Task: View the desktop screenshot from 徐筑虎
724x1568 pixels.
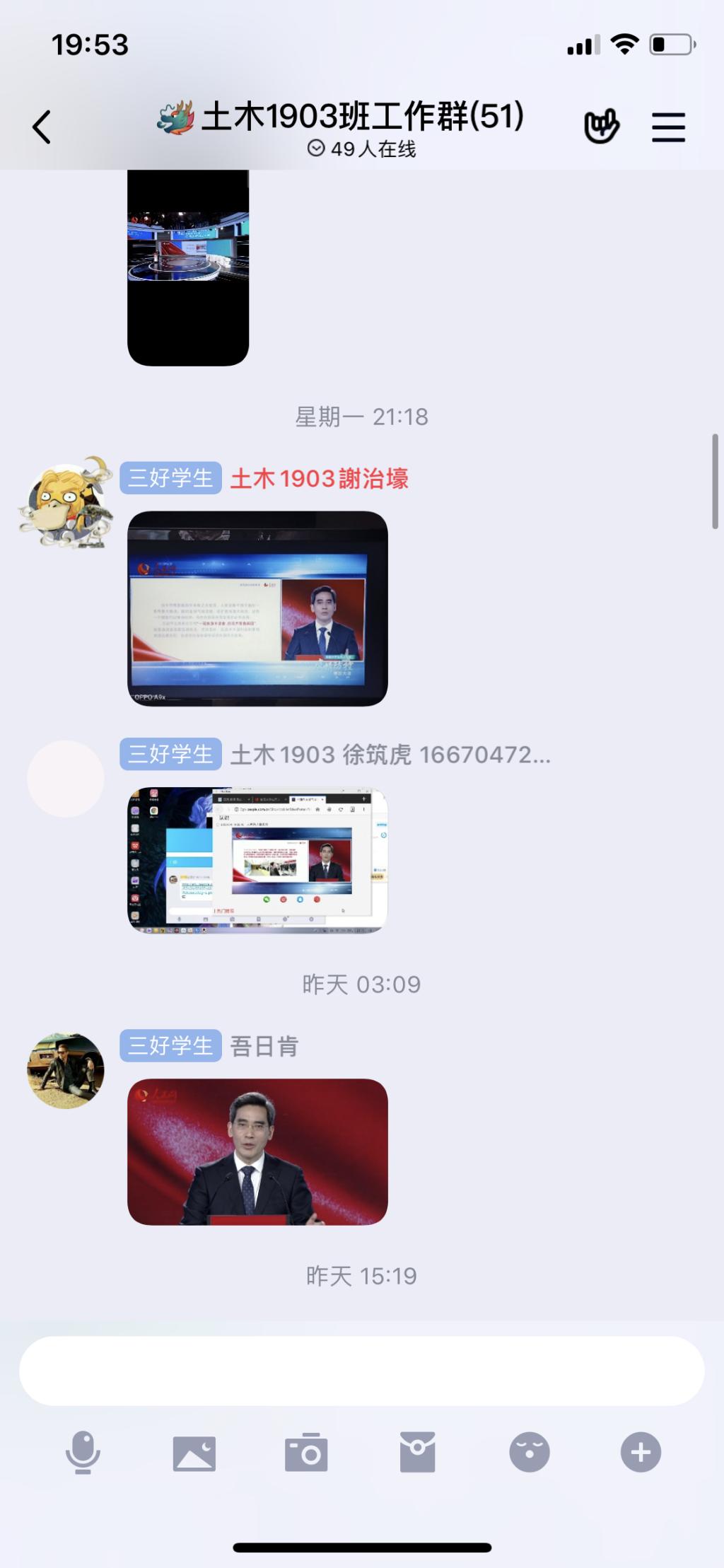Action: (x=257, y=859)
